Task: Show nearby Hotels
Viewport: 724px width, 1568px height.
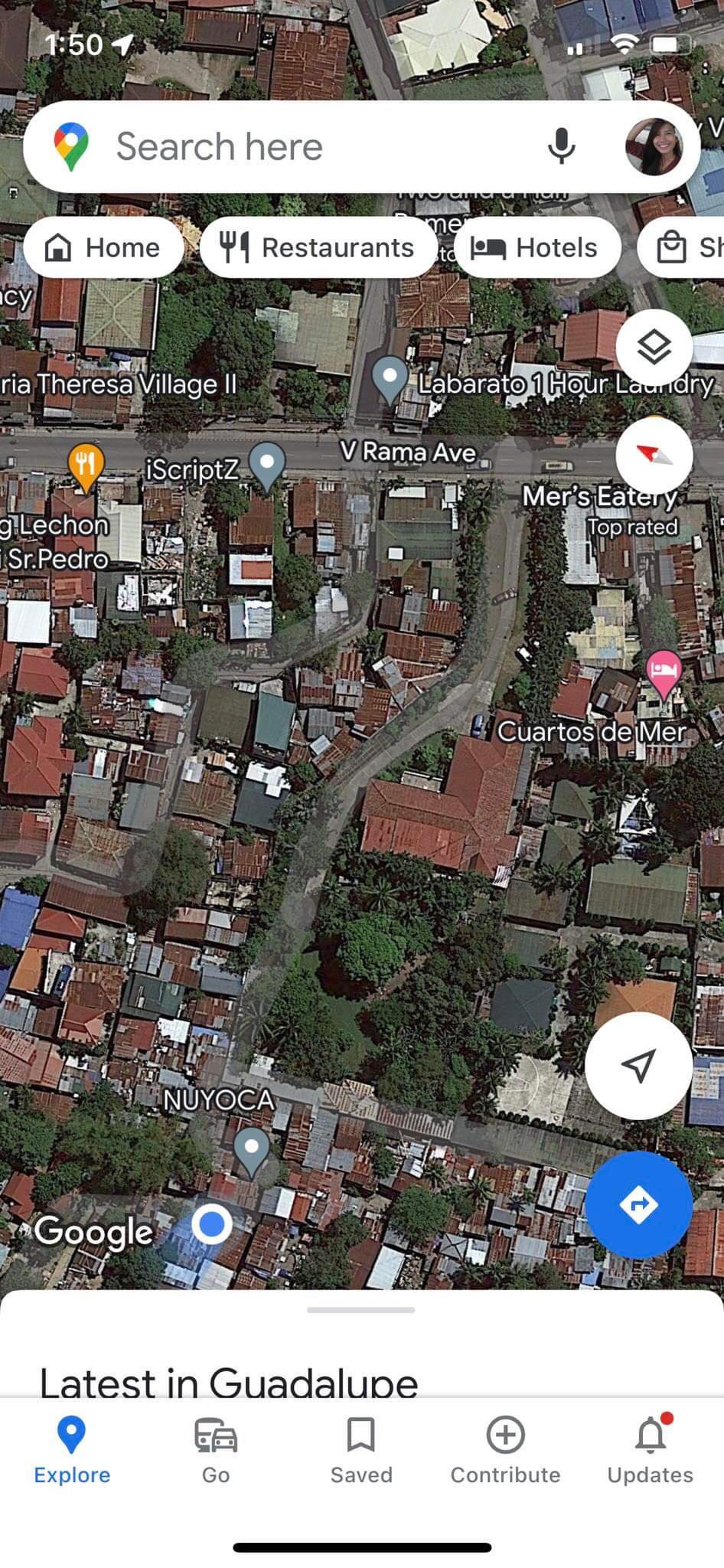Action: tap(536, 247)
